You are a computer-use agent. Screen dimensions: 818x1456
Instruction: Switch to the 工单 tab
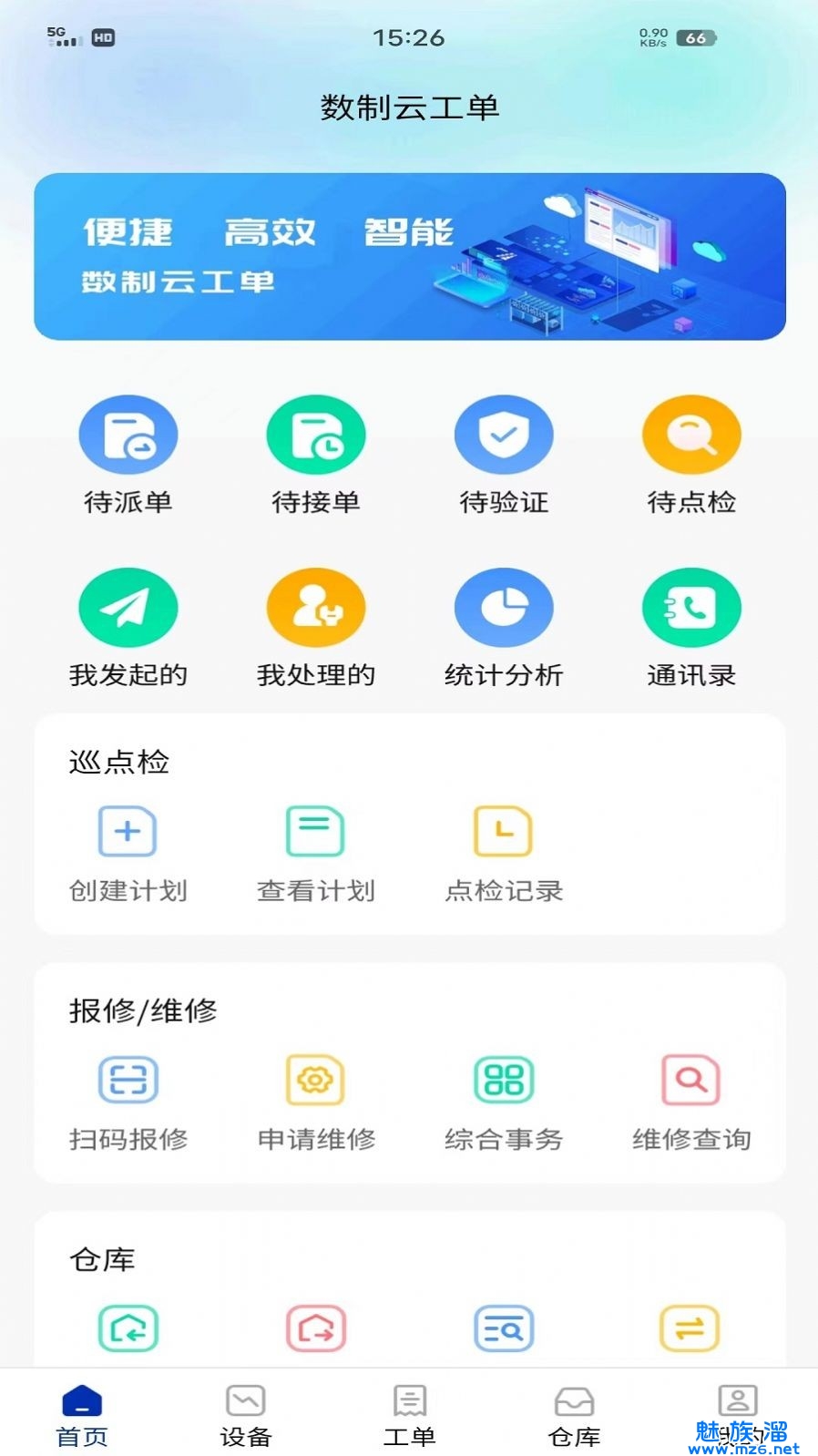[x=409, y=1415]
